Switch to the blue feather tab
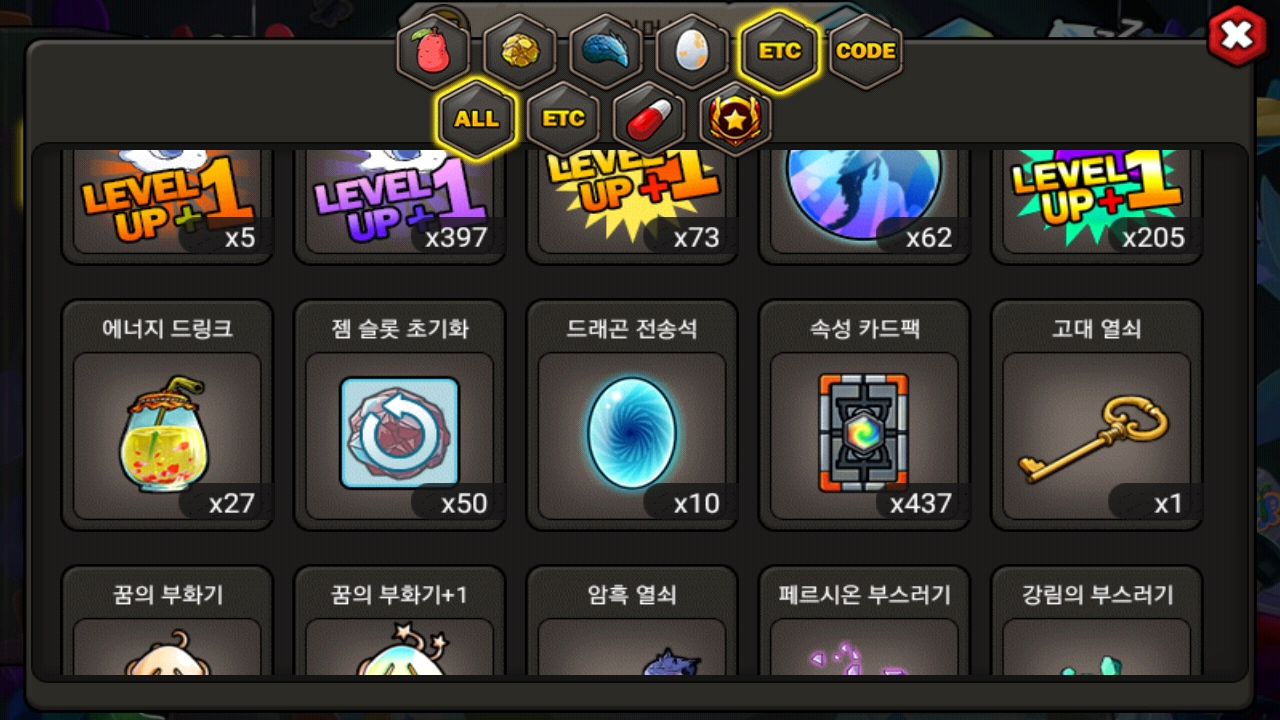1280x720 pixels. pos(605,51)
